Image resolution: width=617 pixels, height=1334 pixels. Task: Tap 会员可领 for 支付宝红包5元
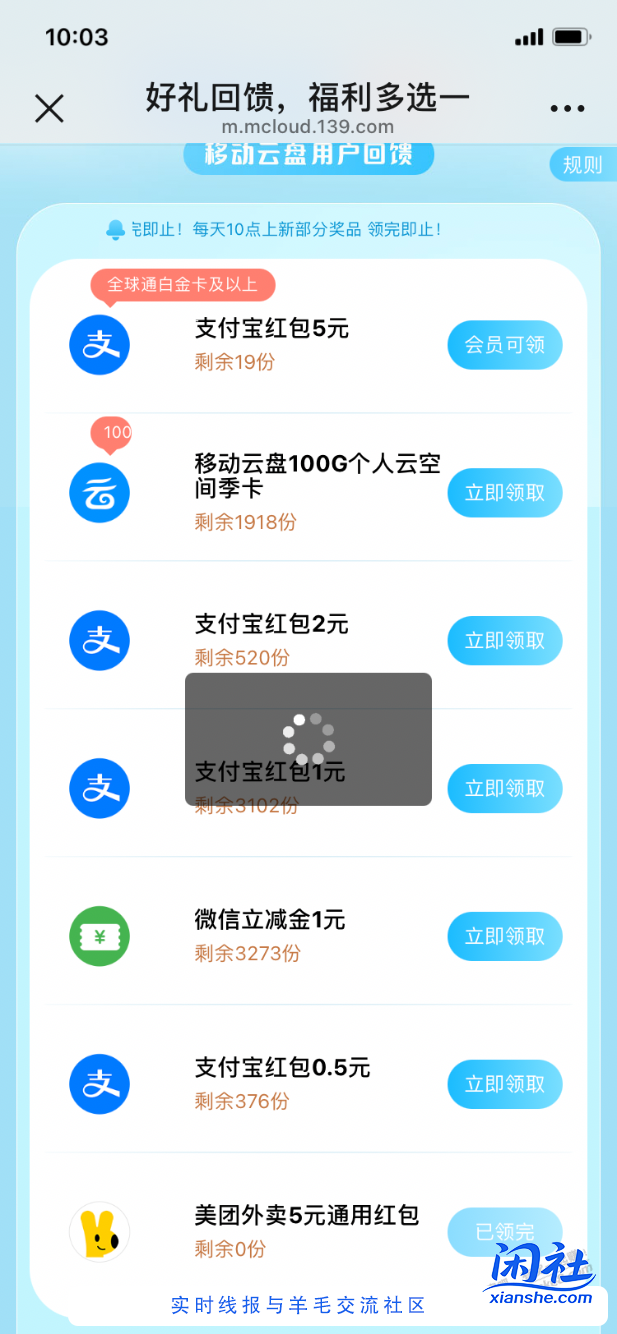(x=504, y=345)
